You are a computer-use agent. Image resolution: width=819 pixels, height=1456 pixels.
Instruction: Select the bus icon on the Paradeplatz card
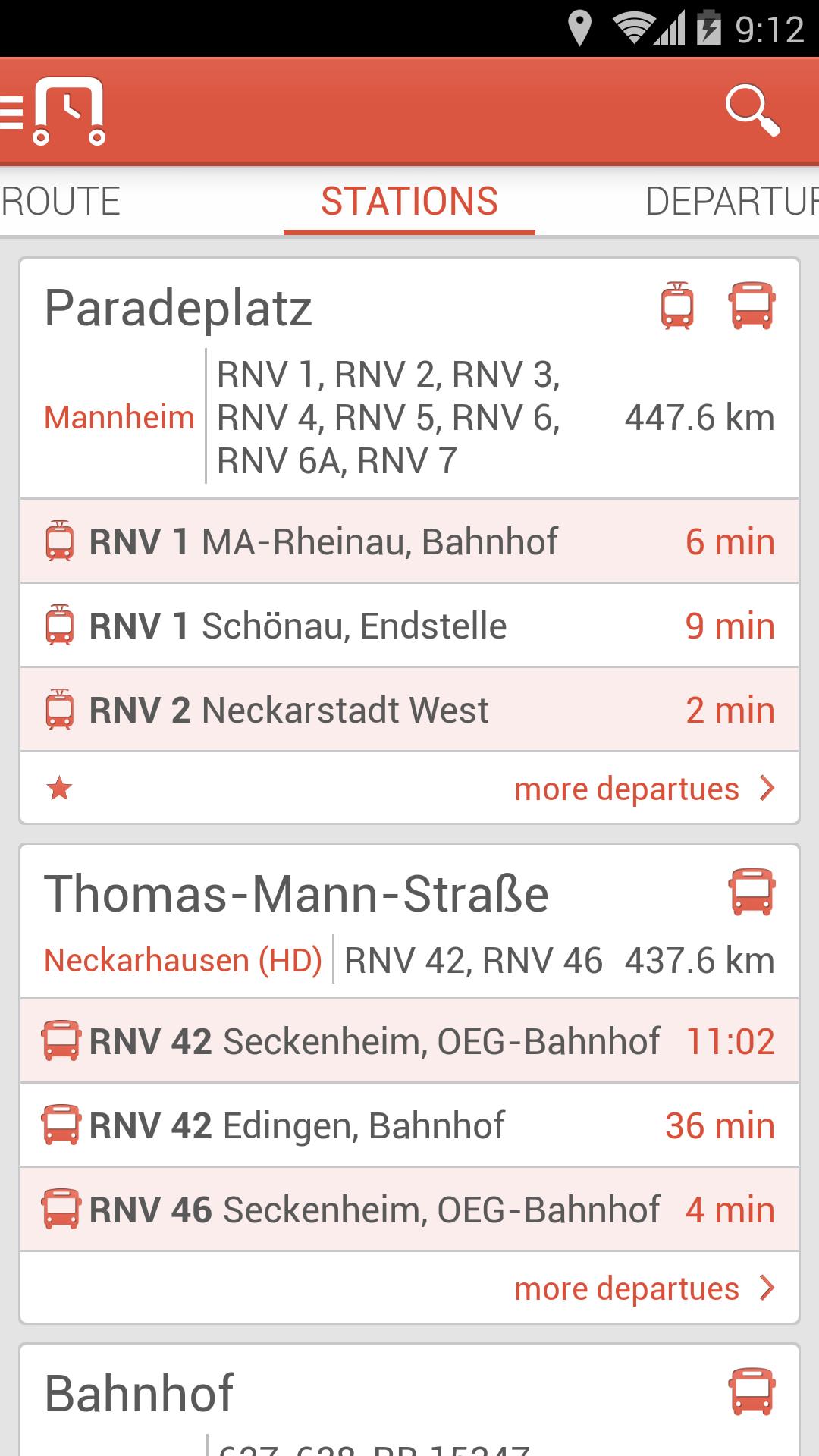pyautogui.click(x=752, y=306)
